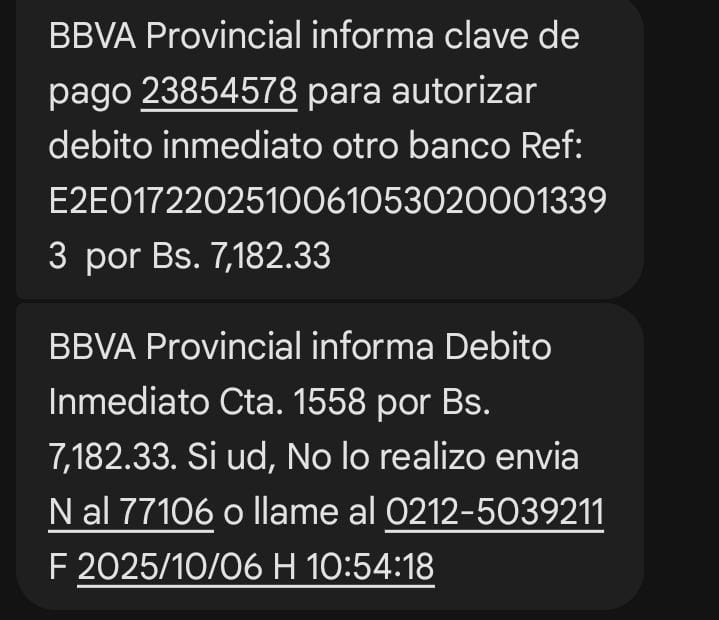Open the underlined date 2025/10/06 H 10:54:18
Image resolution: width=719 pixels, height=620 pixels.
256,567
